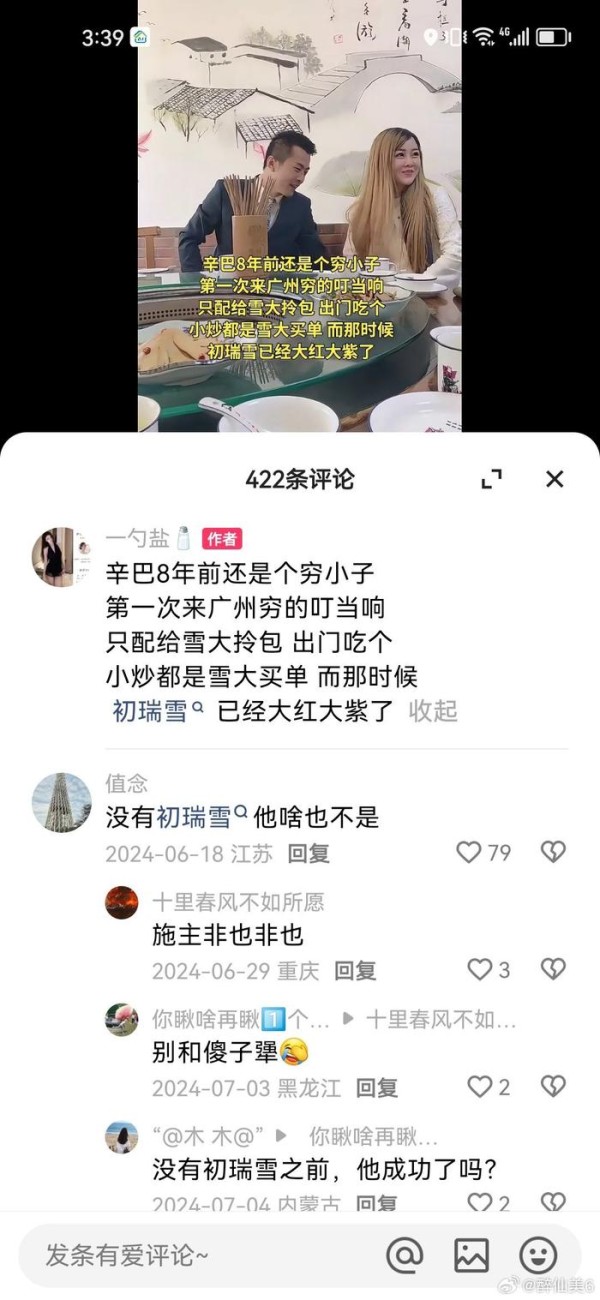Mention someone with the @ icon
The width and height of the screenshot is (600, 1300).
(405, 1254)
